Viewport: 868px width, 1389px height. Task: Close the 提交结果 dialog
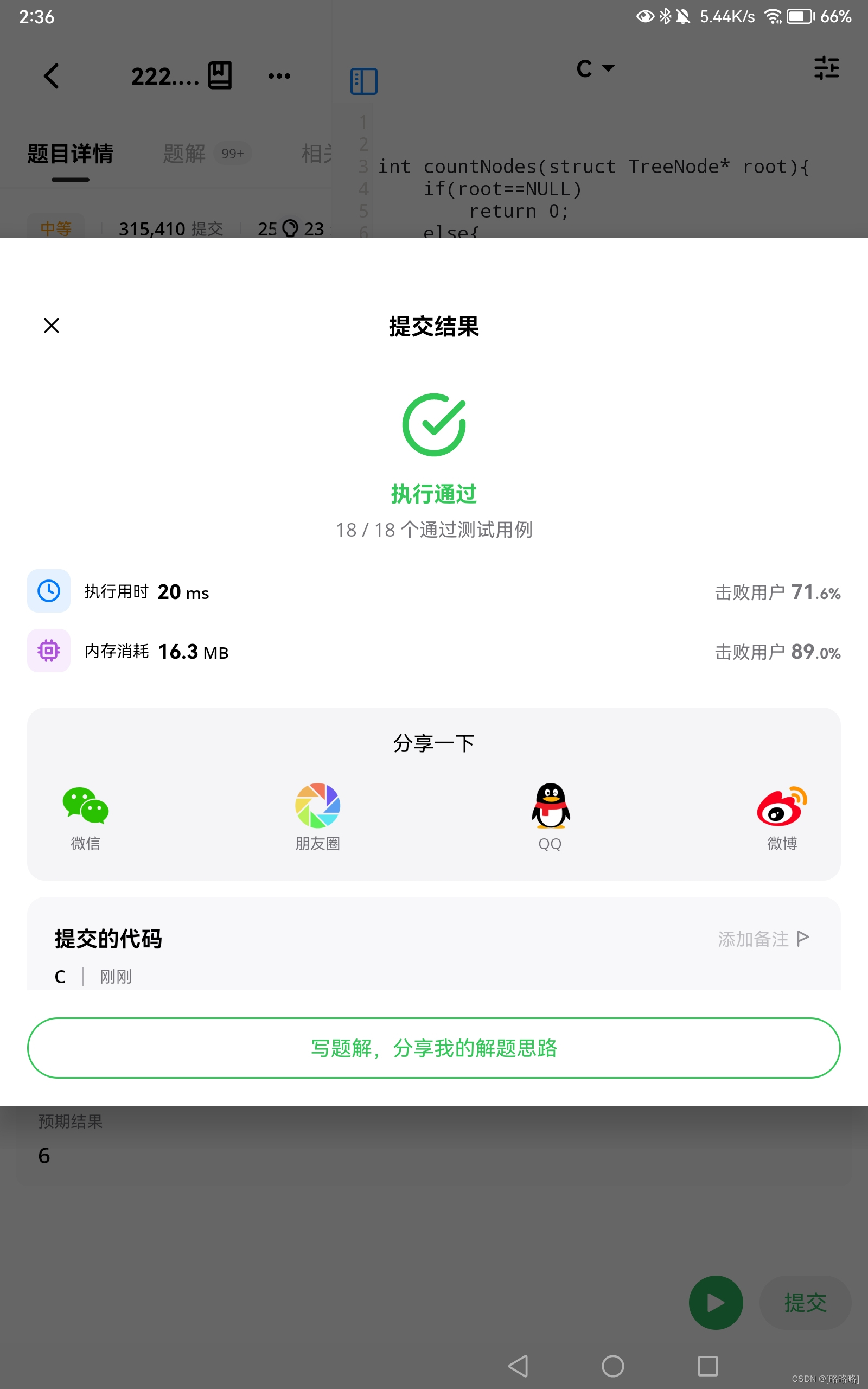pos(52,326)
